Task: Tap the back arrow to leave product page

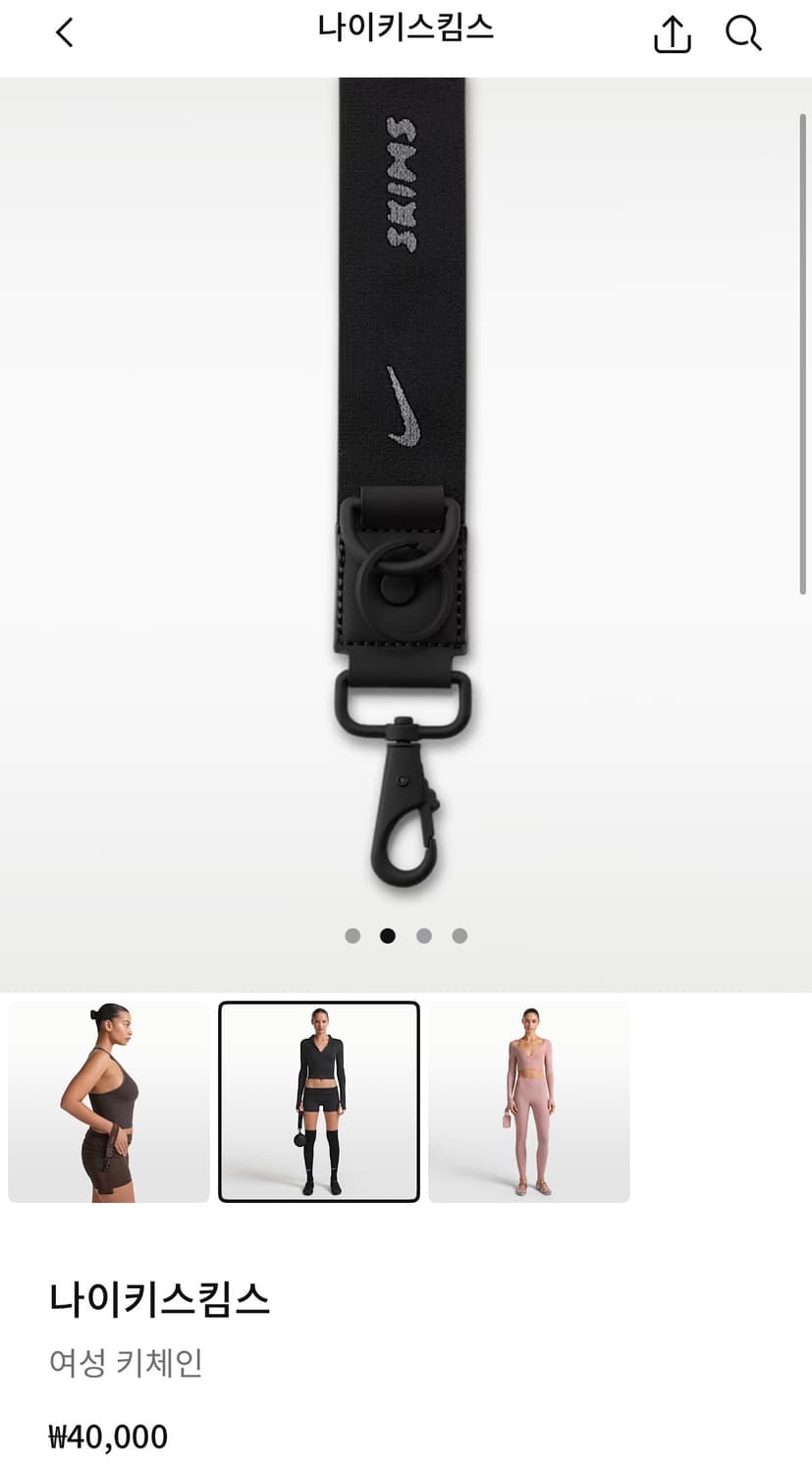Action: click(x=64, y=32)
